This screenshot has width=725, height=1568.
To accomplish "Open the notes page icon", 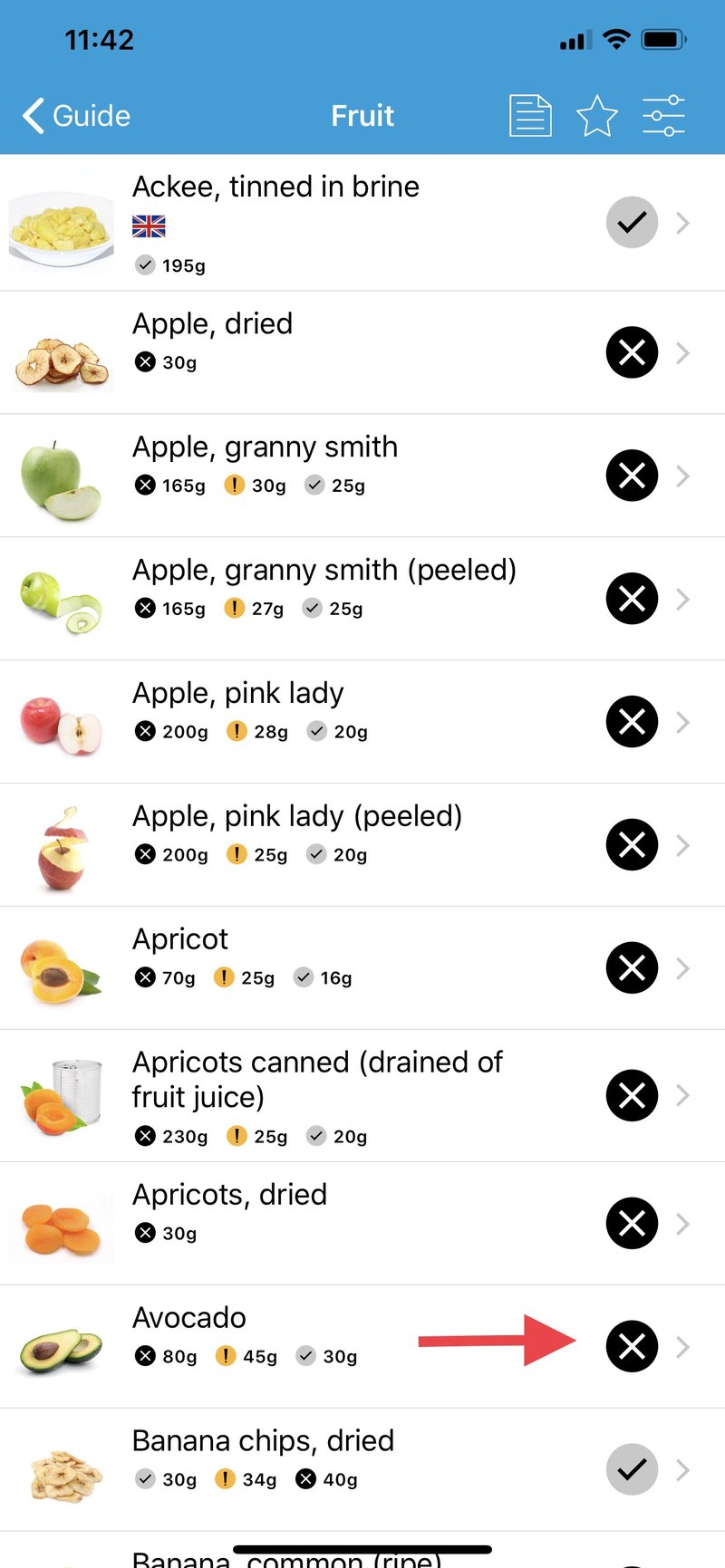I will 530,116.
